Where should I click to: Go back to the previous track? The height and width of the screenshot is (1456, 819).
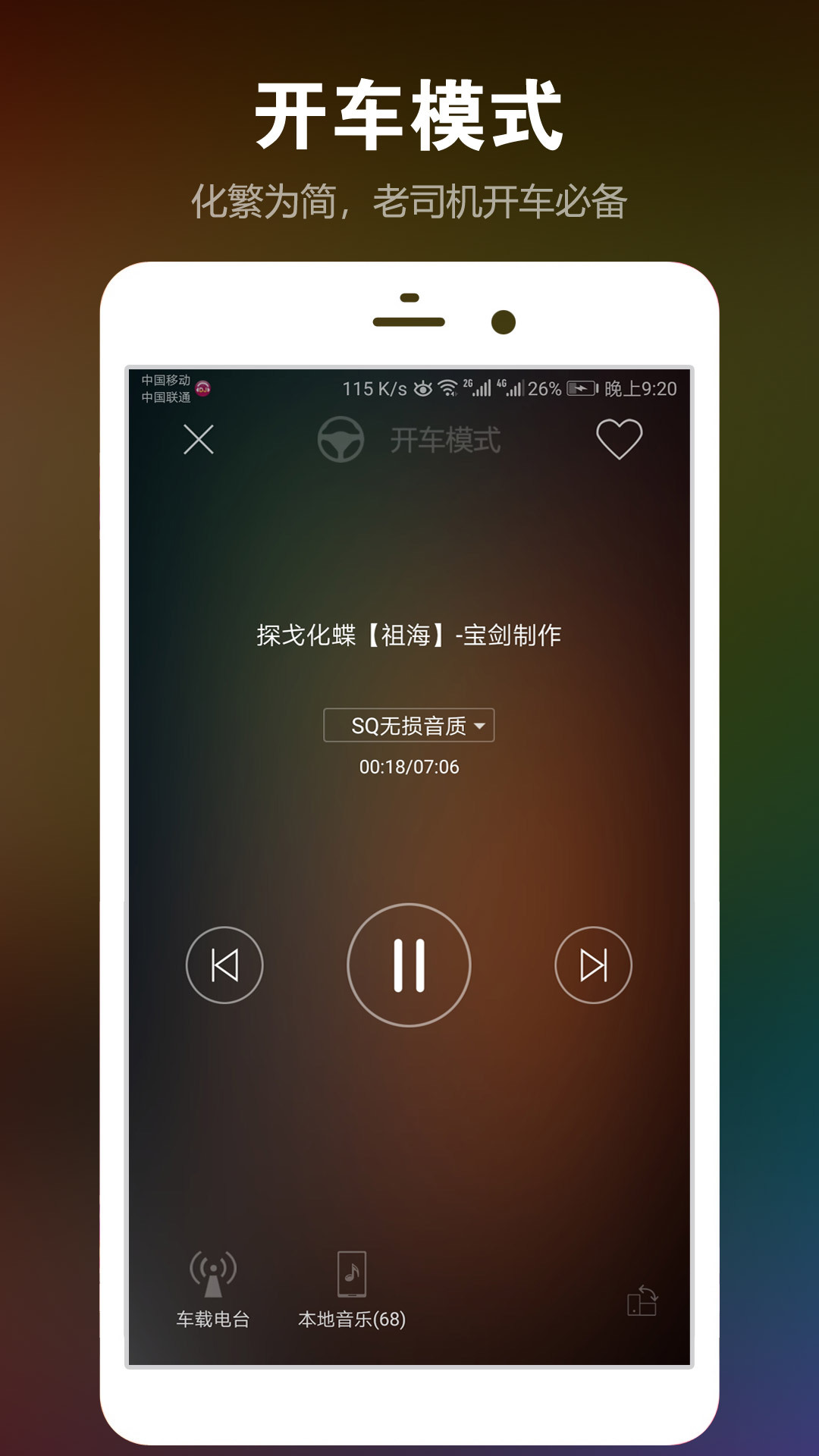point(224,963)
